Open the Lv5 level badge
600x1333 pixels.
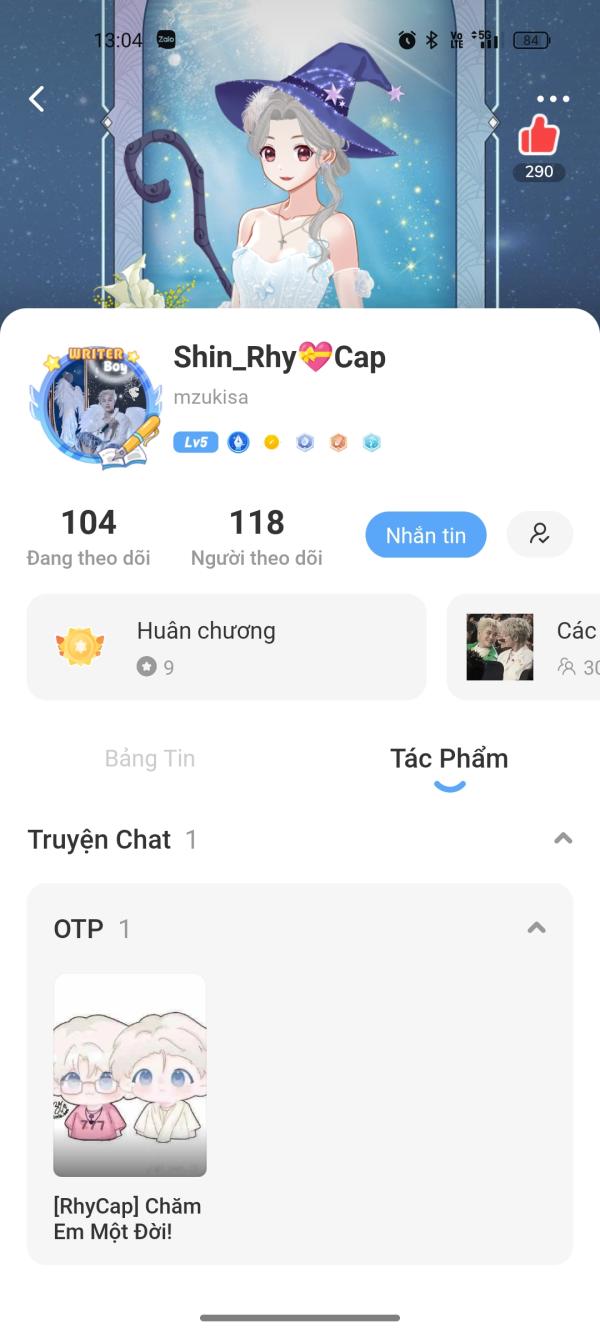pos(195,442)
